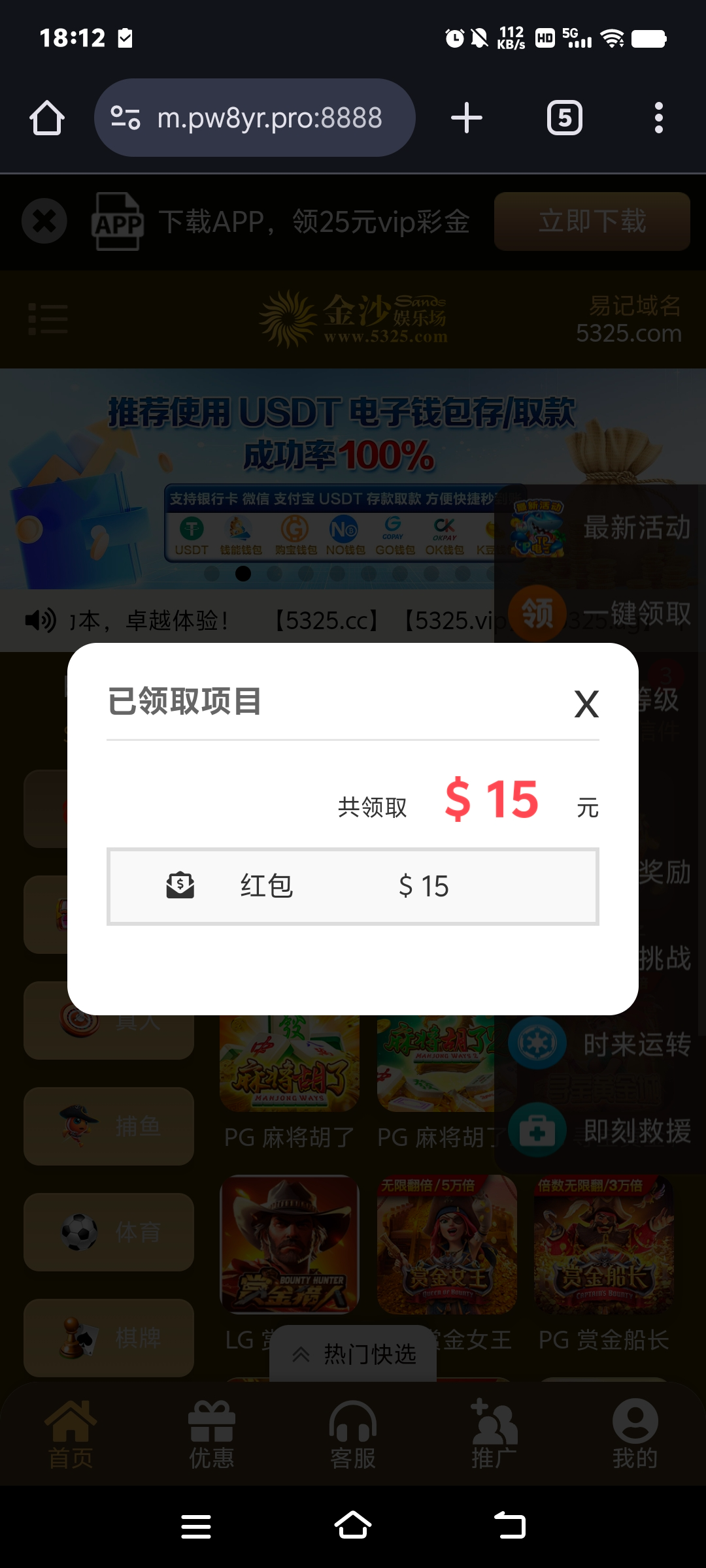Open the tab switcher showing 5 tabs
Screen dimensions: 706x1568
click(x=564, y=118)
